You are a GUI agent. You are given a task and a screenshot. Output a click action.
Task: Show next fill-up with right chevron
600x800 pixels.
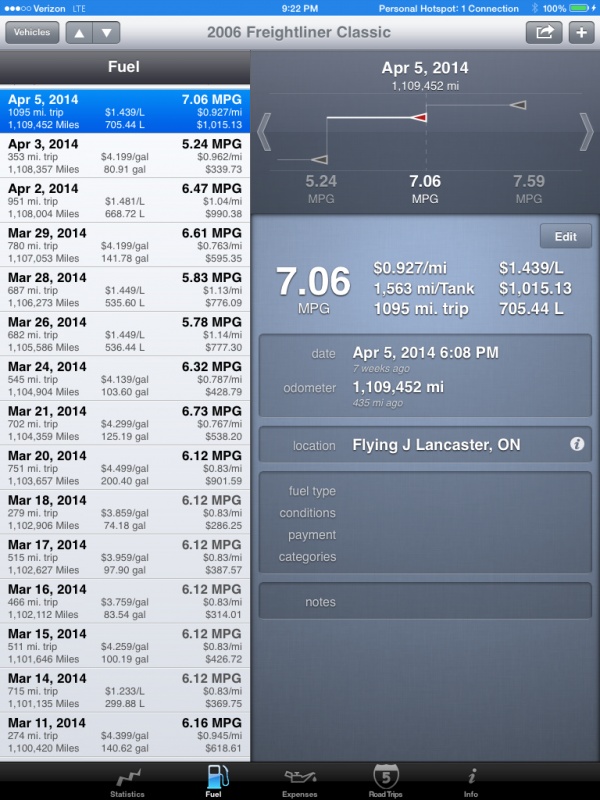pos(586,132)
